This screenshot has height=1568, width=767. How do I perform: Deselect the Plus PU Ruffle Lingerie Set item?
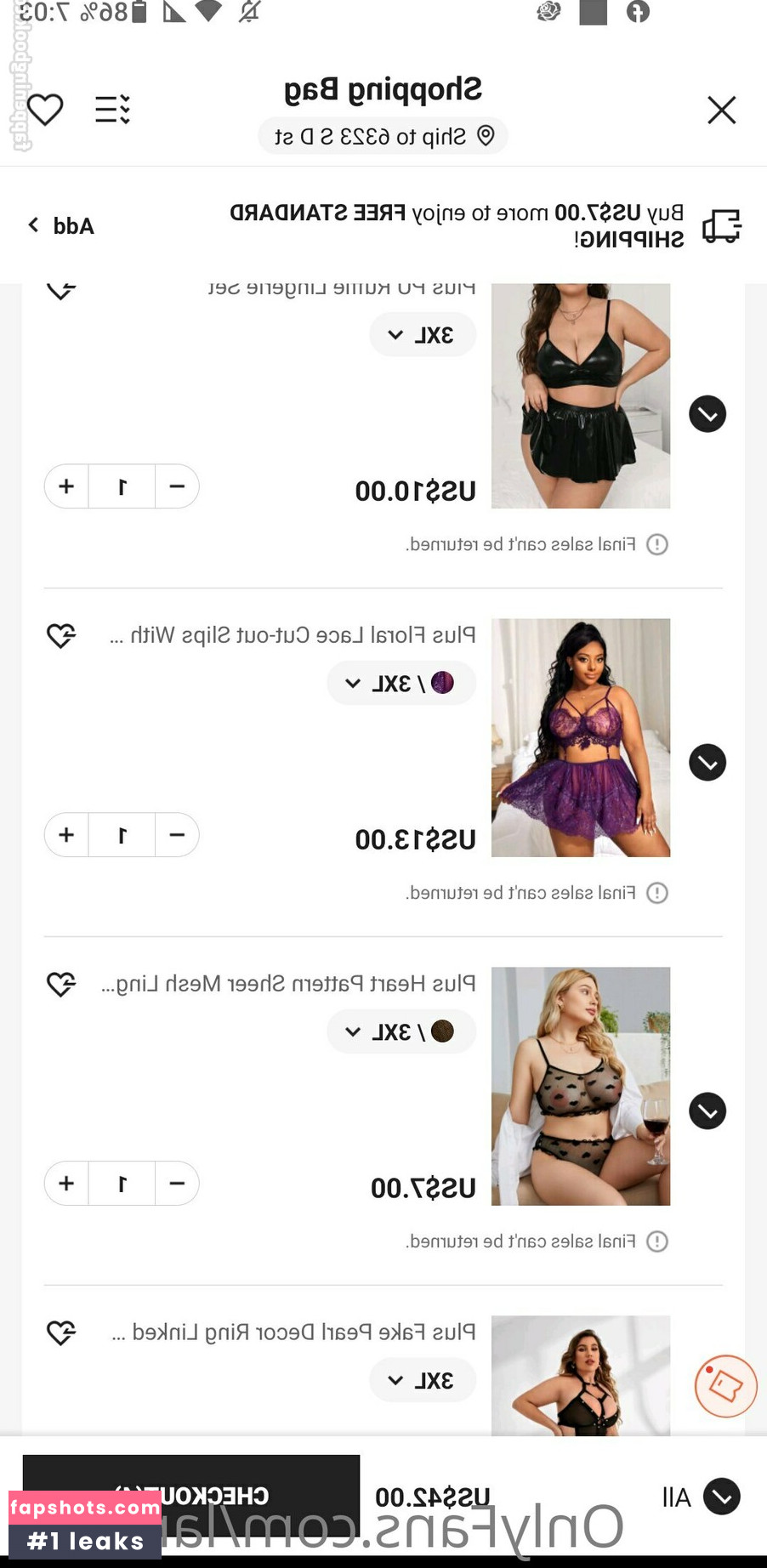click(x=707, y=414)
